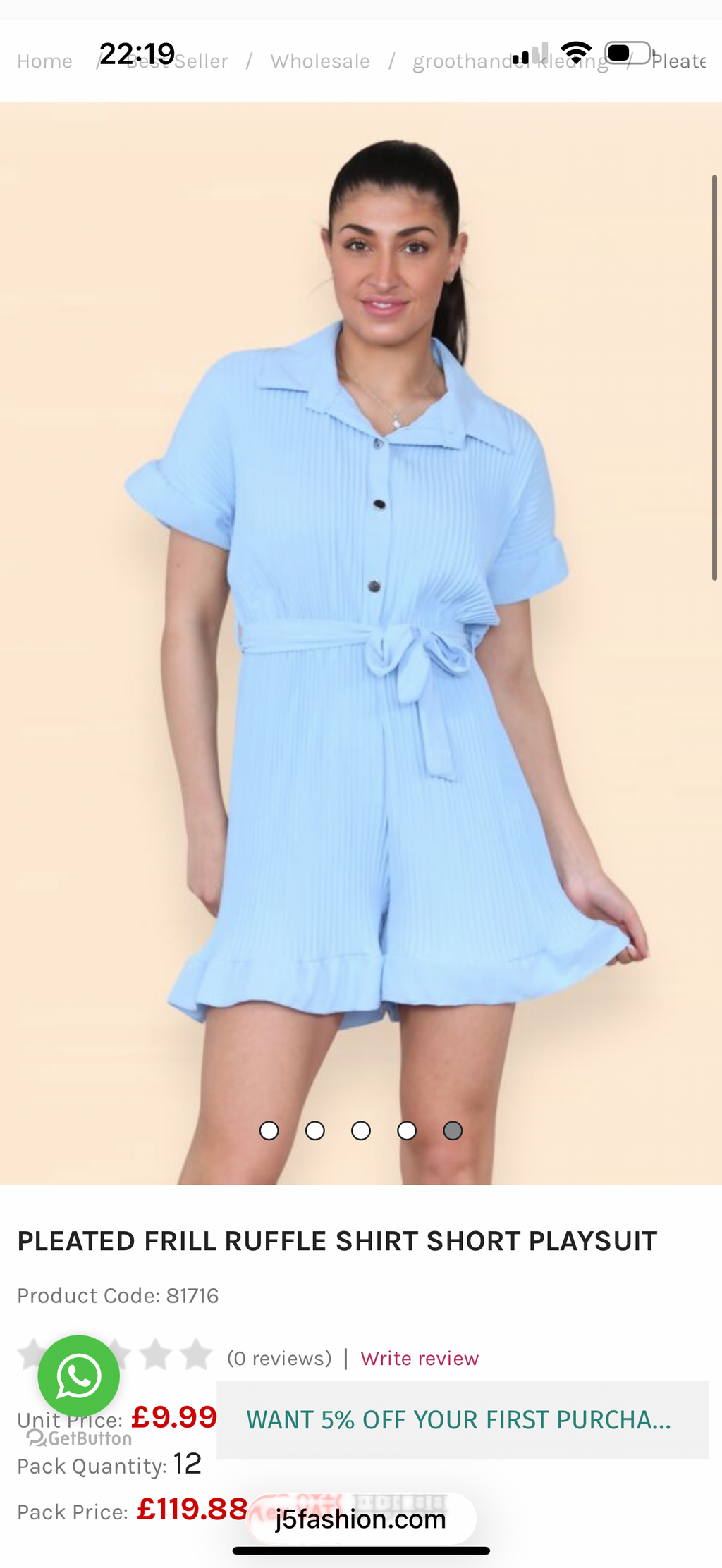This screenshot has width=722, height=1568.
Task: Click Best Seller in breadcrumb
Action: click(176, 61)
